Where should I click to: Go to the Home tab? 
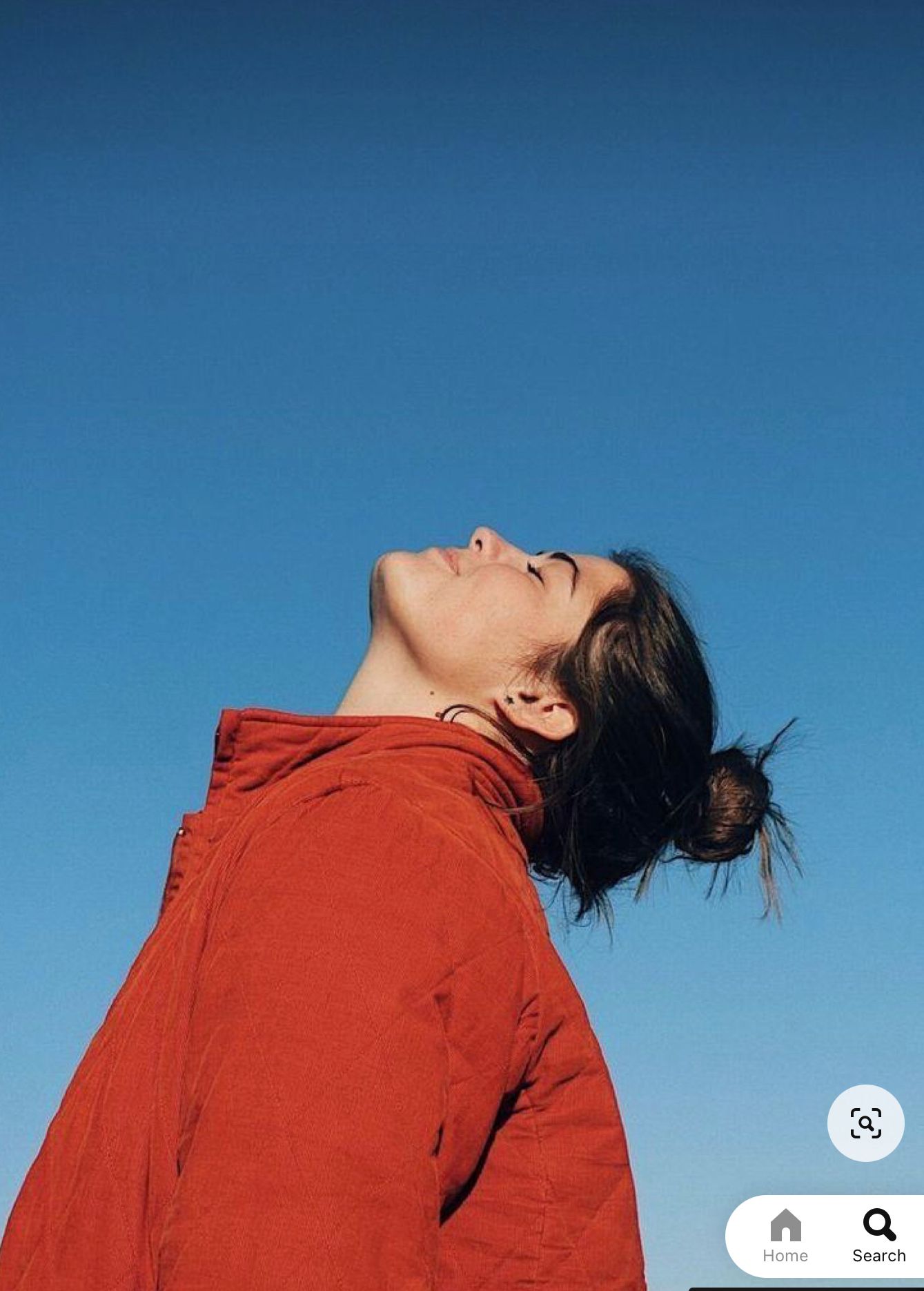785,1235
